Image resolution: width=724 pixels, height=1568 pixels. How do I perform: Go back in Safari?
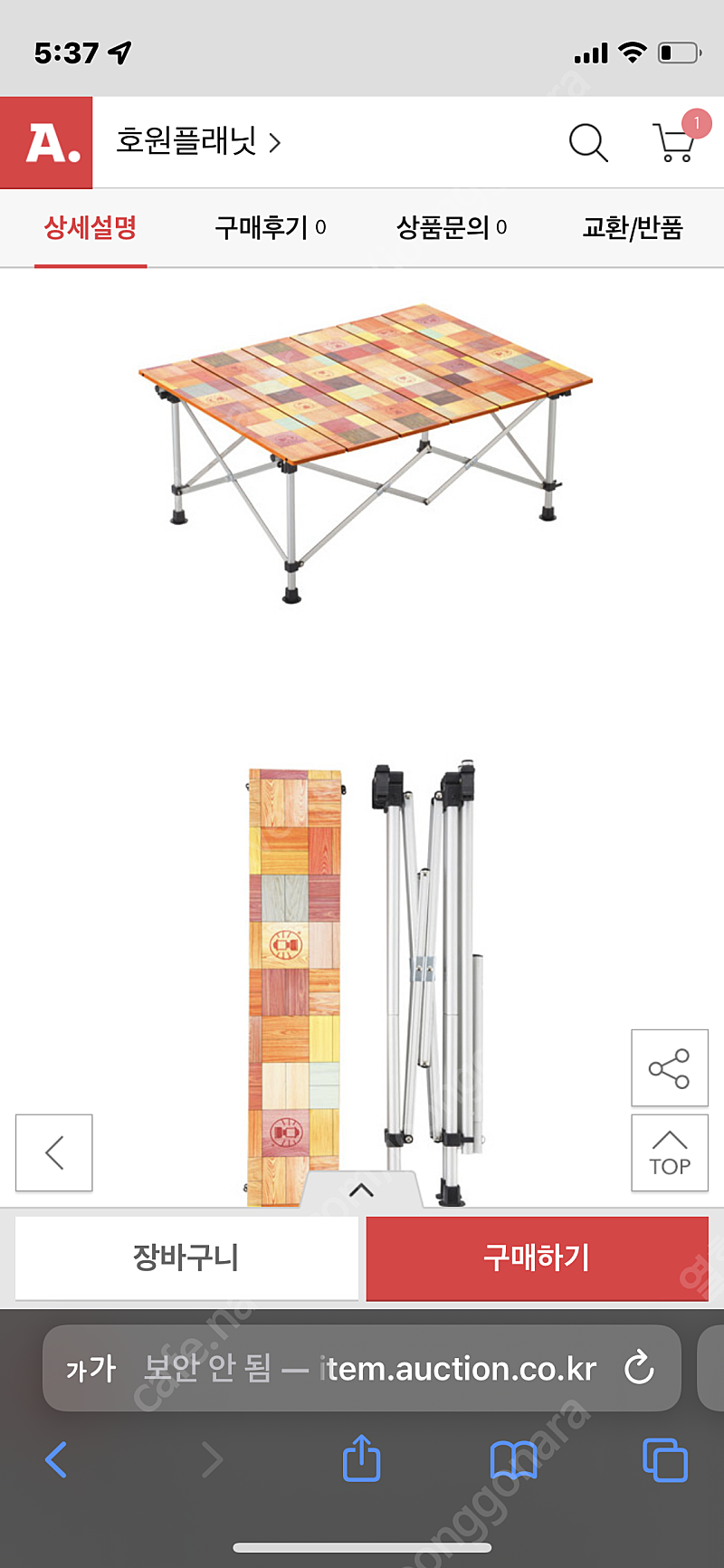[56, 1459]
